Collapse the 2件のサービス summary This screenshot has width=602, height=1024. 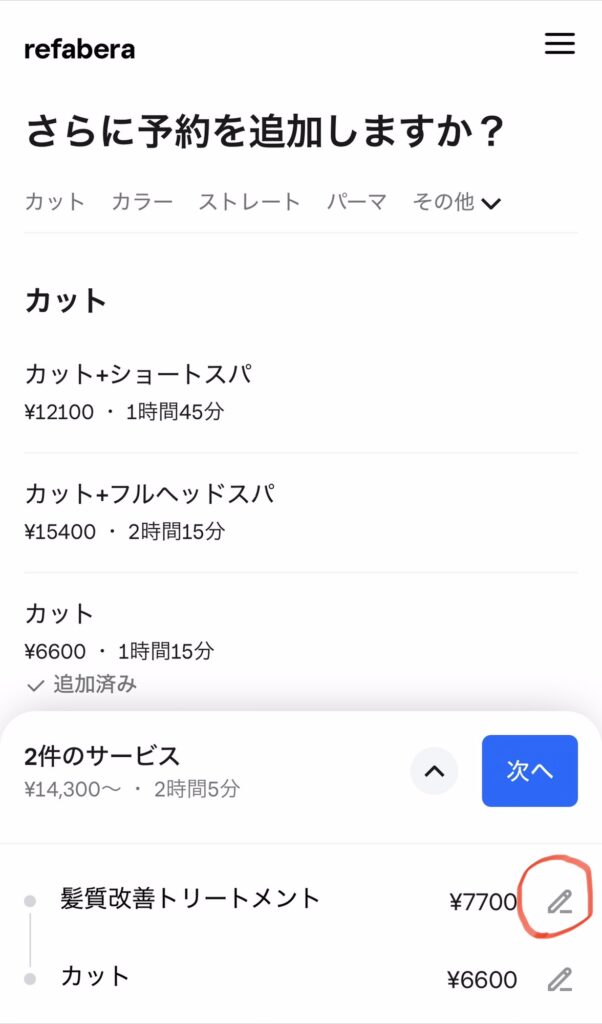click(434, 771)
